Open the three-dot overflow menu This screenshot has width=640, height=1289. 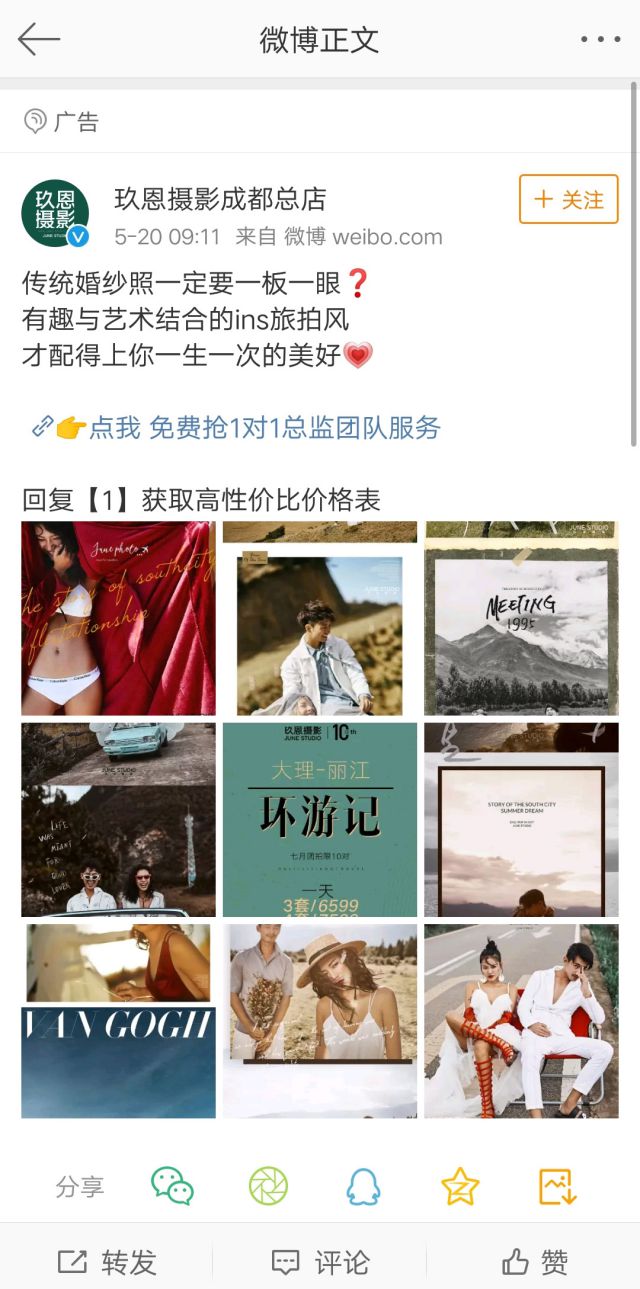click(600, 40)
